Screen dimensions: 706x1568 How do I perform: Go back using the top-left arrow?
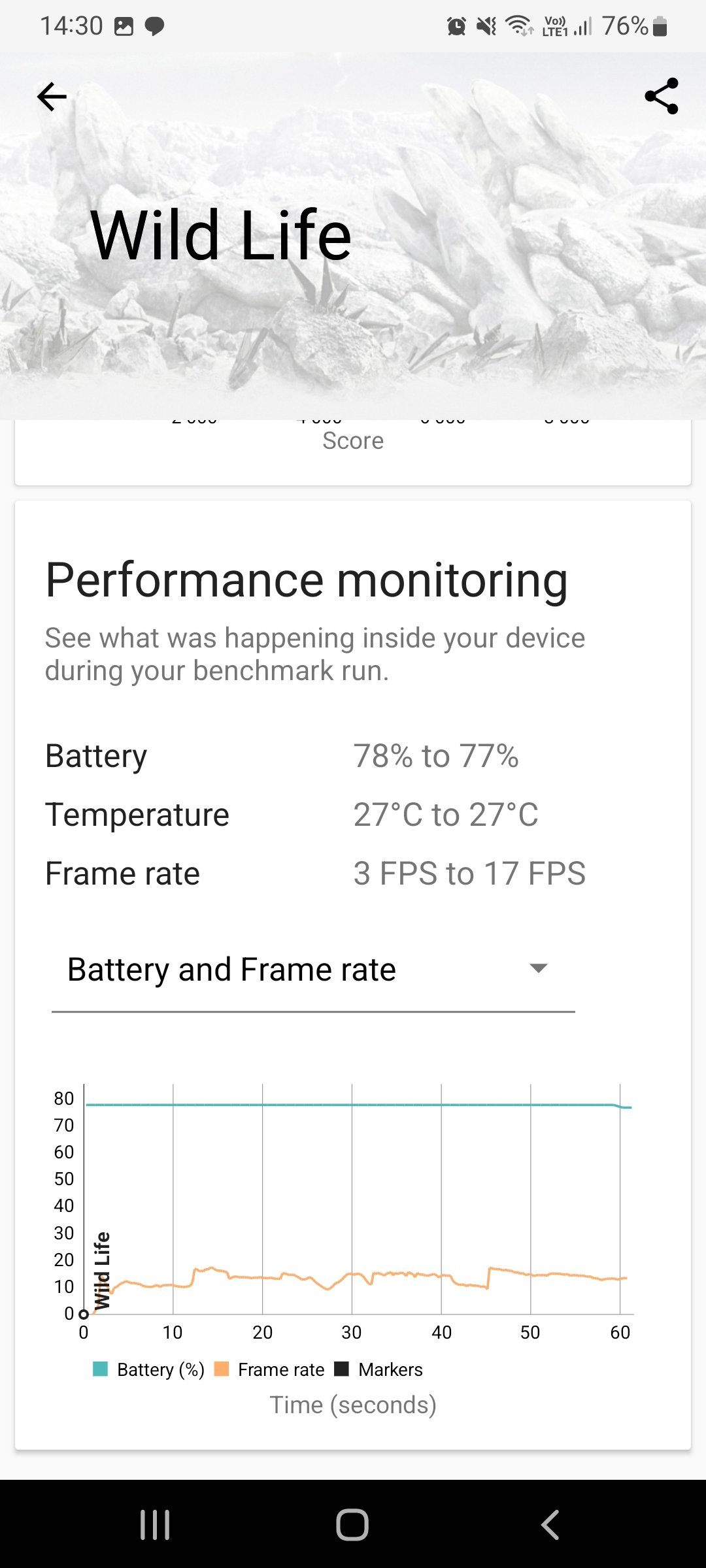point(52,97)
